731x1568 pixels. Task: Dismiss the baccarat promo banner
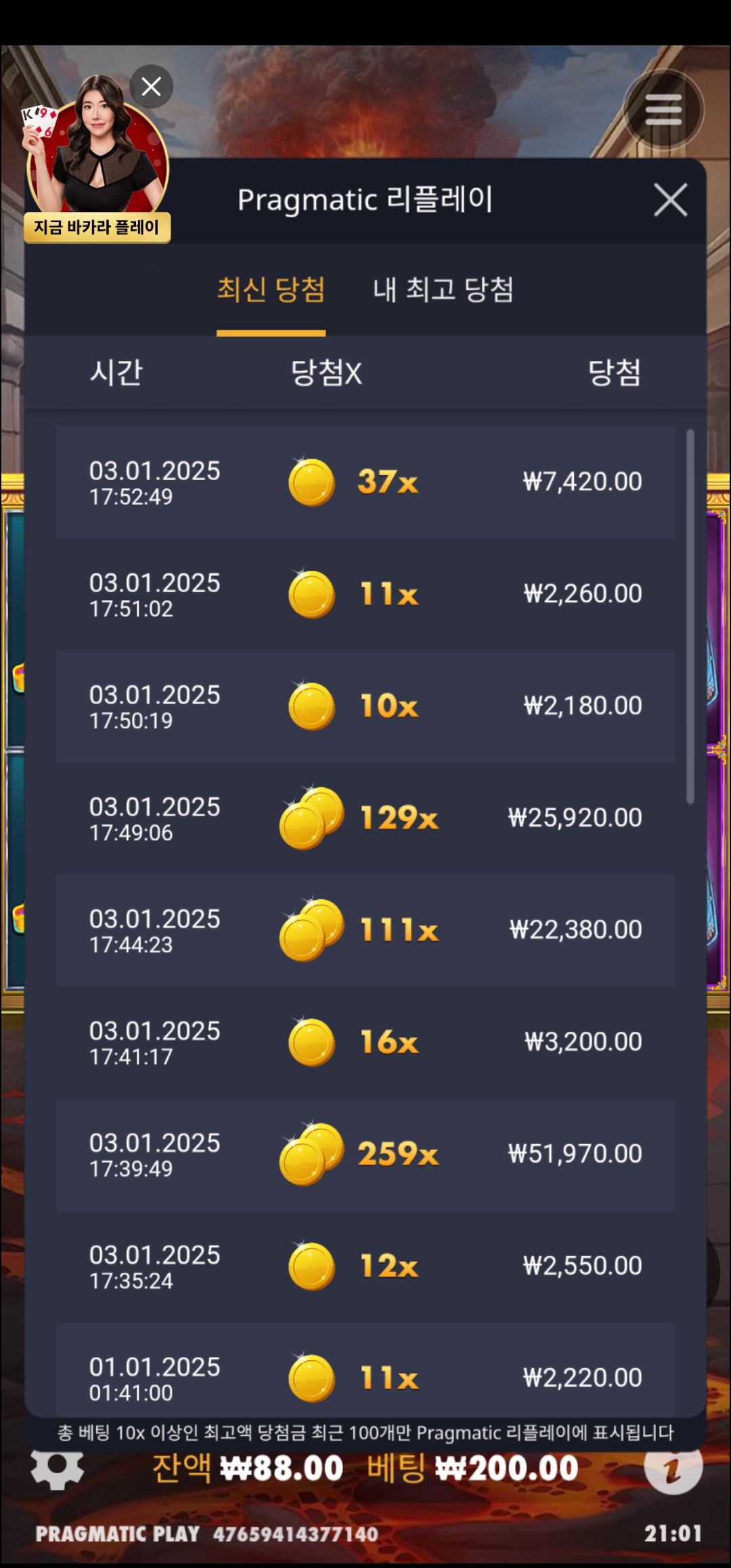point(152,87)
